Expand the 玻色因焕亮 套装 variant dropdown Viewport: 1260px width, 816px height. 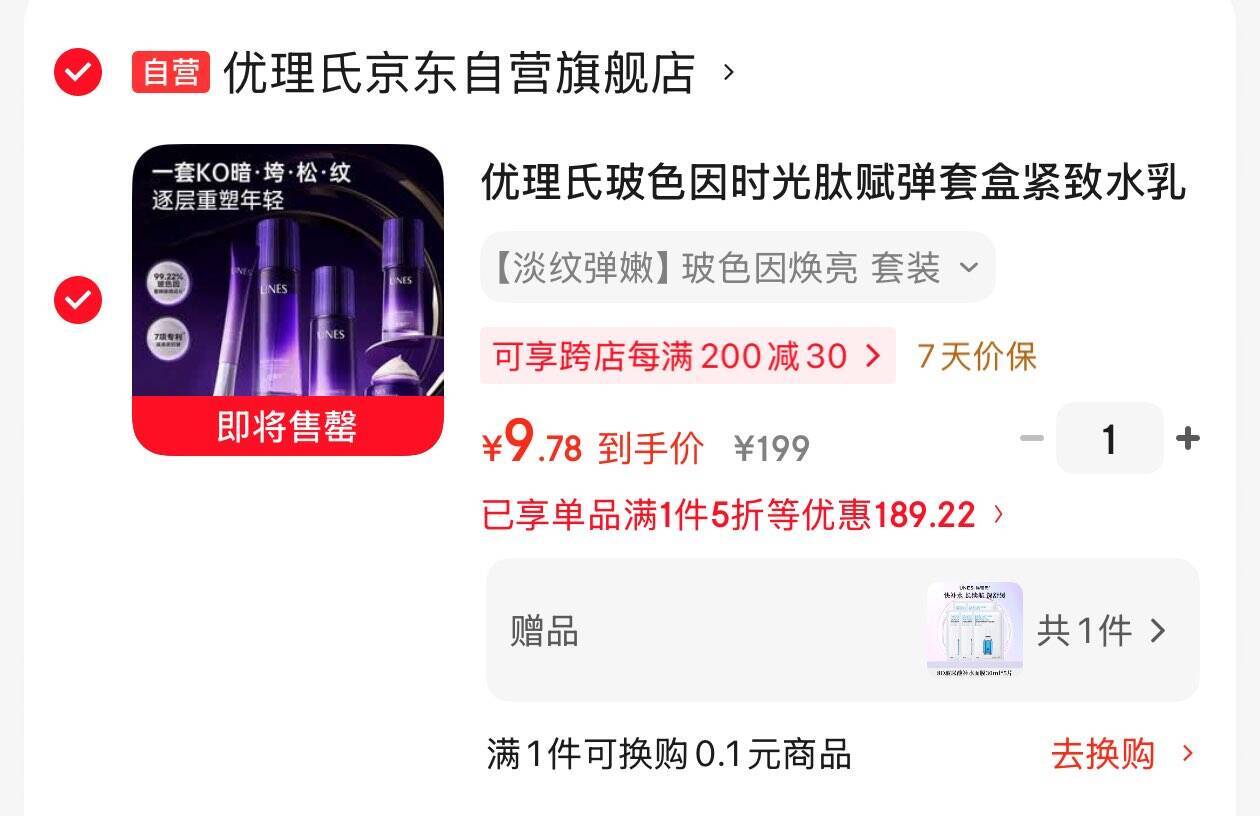pyautogui.click(x=737, y=267)
